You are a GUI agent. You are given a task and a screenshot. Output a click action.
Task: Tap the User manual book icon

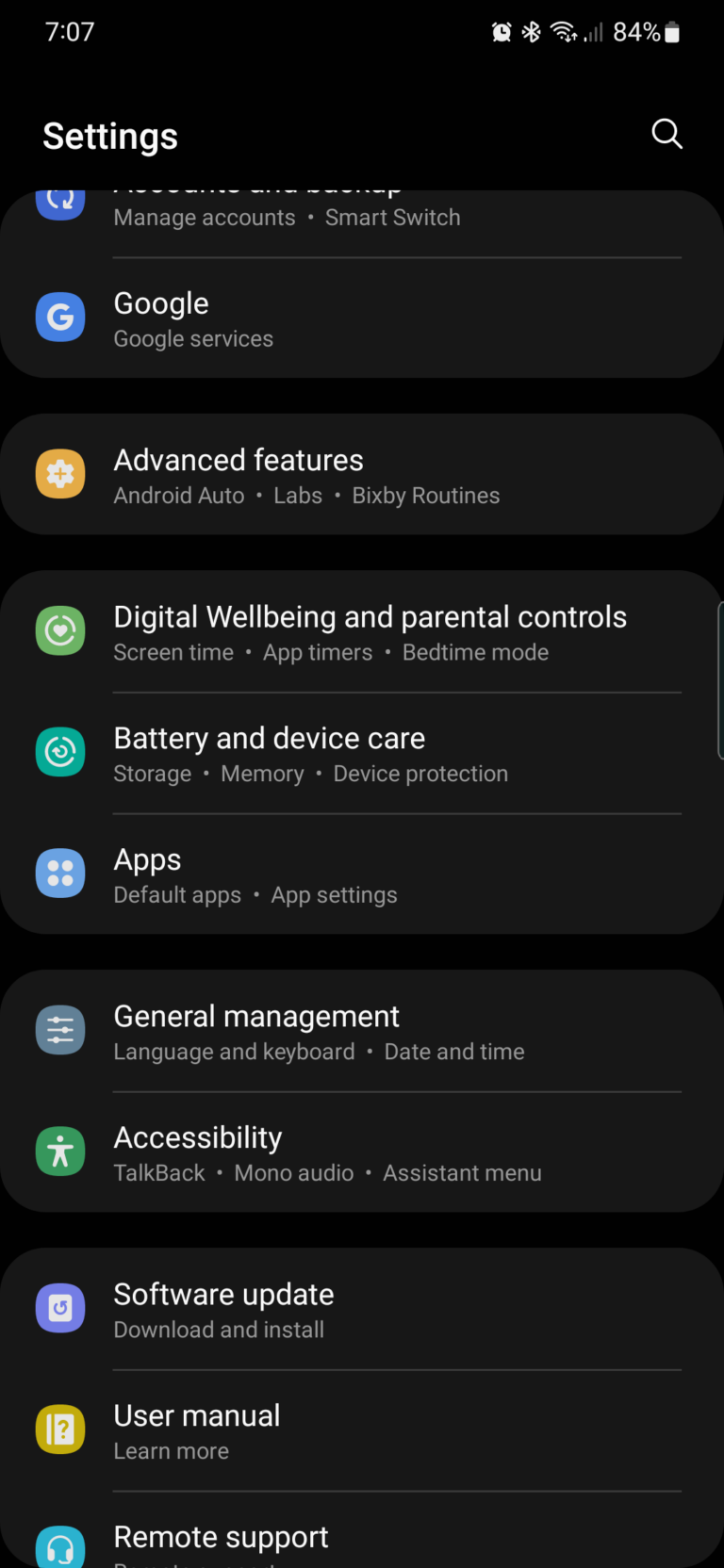click(60, 1429)
